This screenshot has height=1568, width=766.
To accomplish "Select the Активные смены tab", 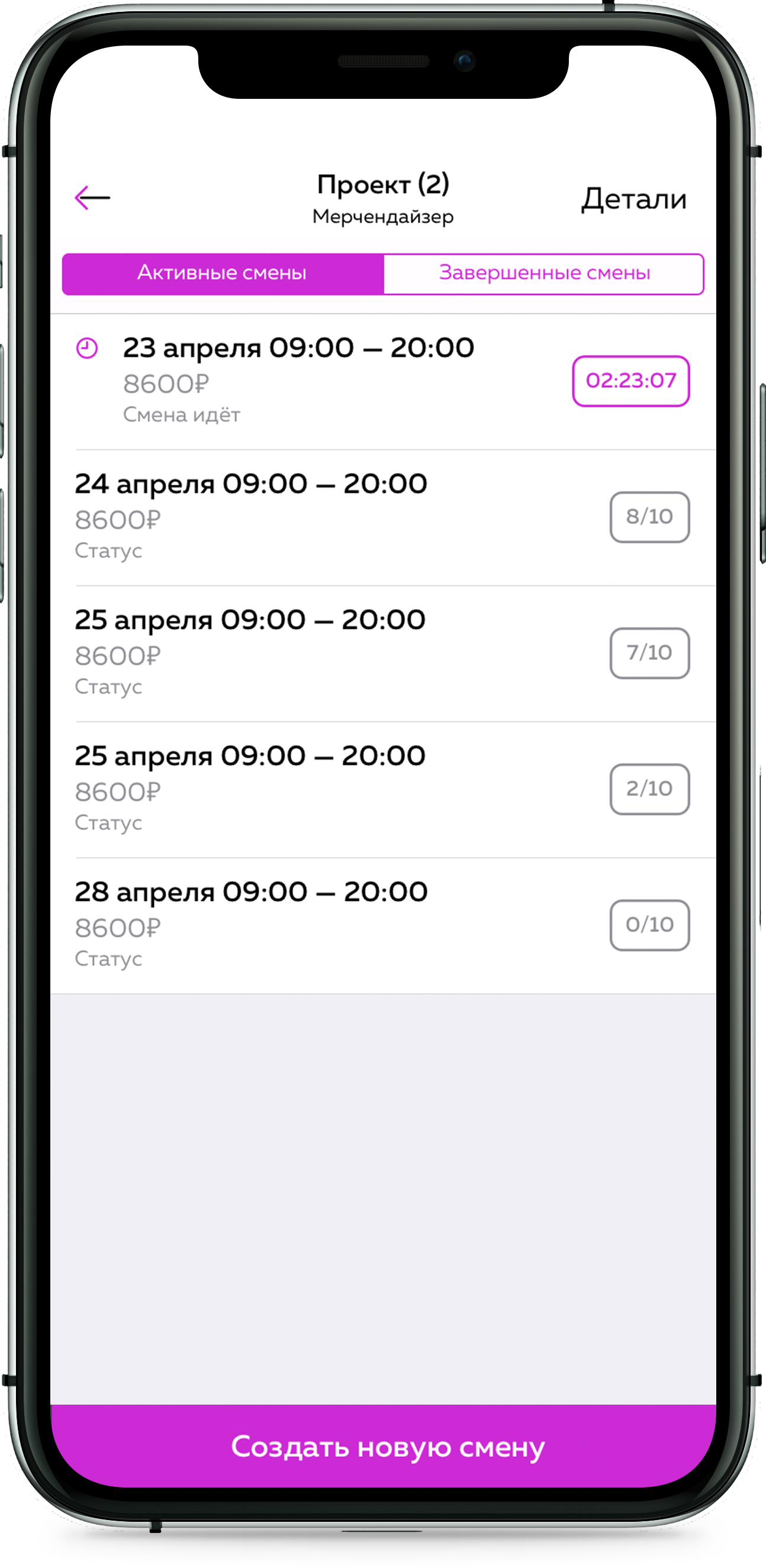I will [x=223, y=273].
